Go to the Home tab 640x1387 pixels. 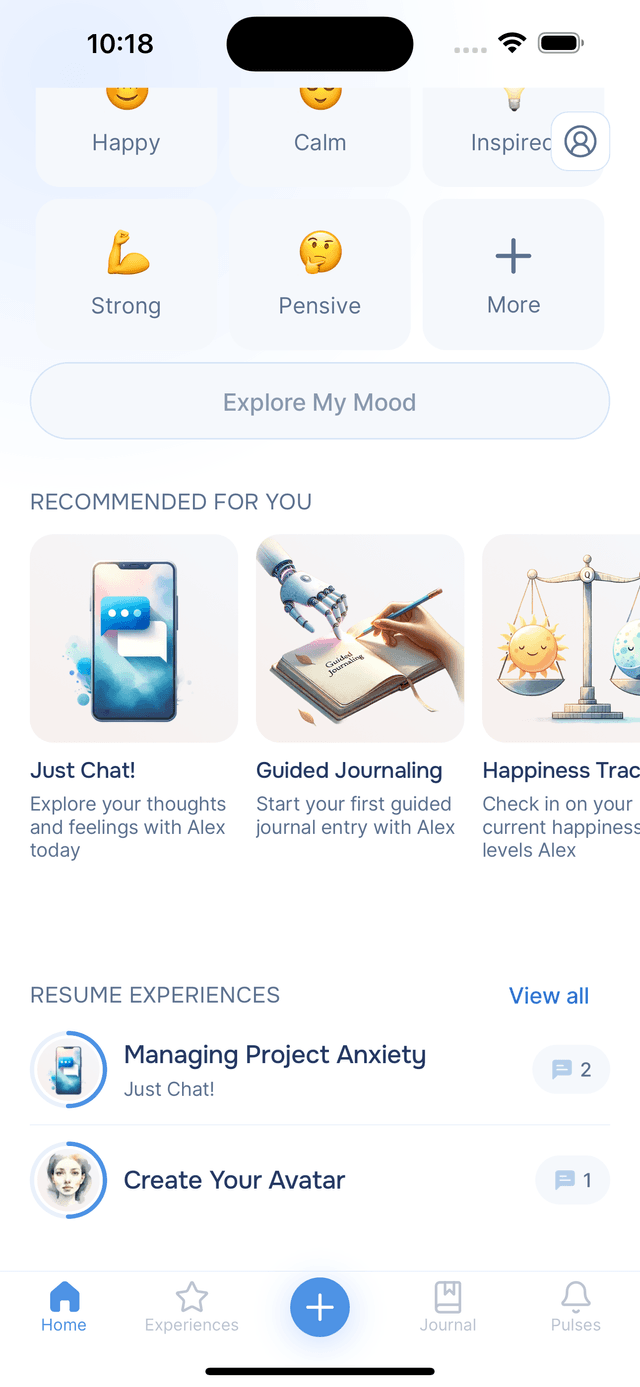coord(64,1308)
